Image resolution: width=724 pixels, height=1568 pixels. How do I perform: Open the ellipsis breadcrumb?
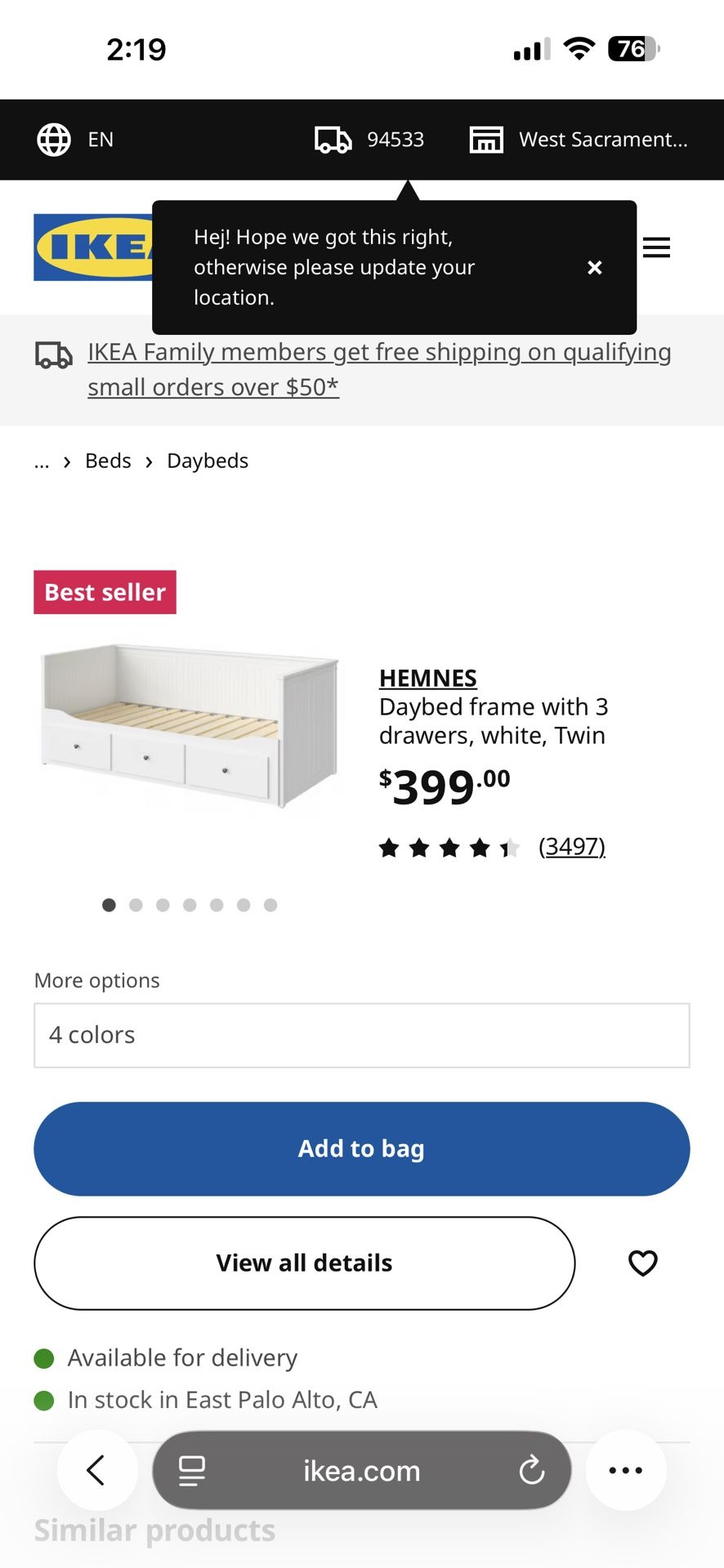point(42,462)
